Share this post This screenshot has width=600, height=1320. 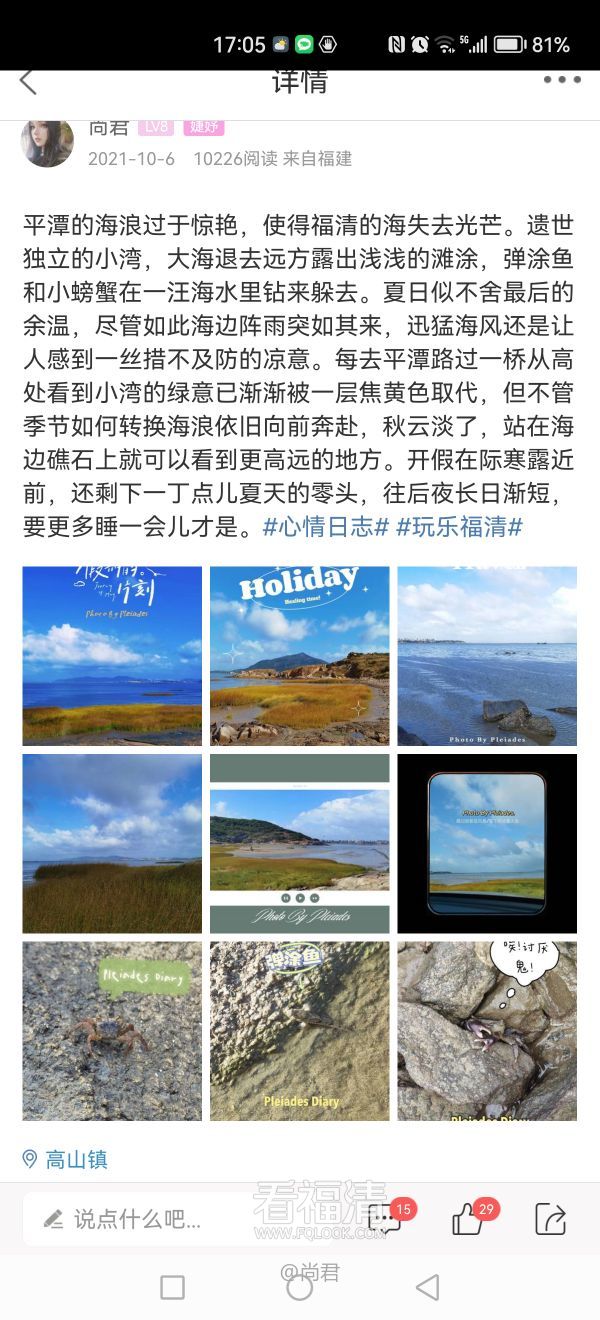(x=550, y=1219)
